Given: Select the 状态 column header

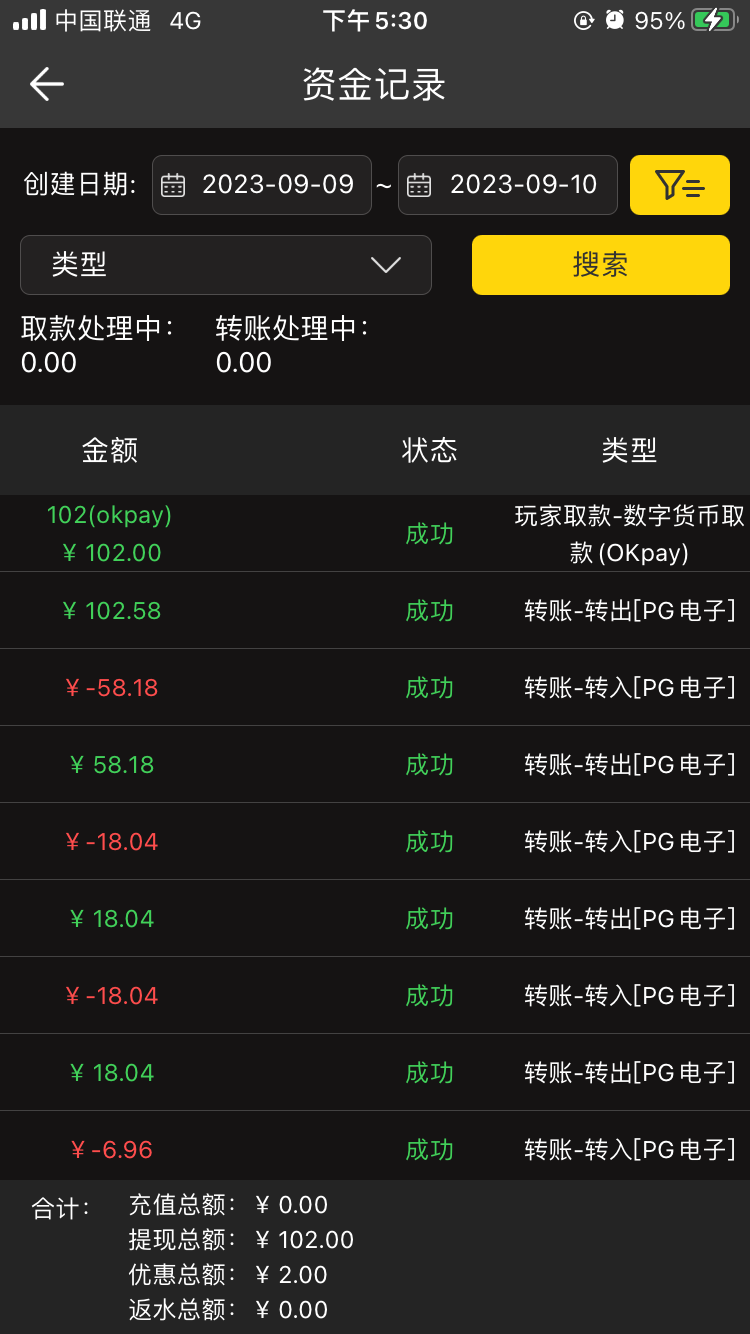Looking at the screenshot, I should click(430, 451).
